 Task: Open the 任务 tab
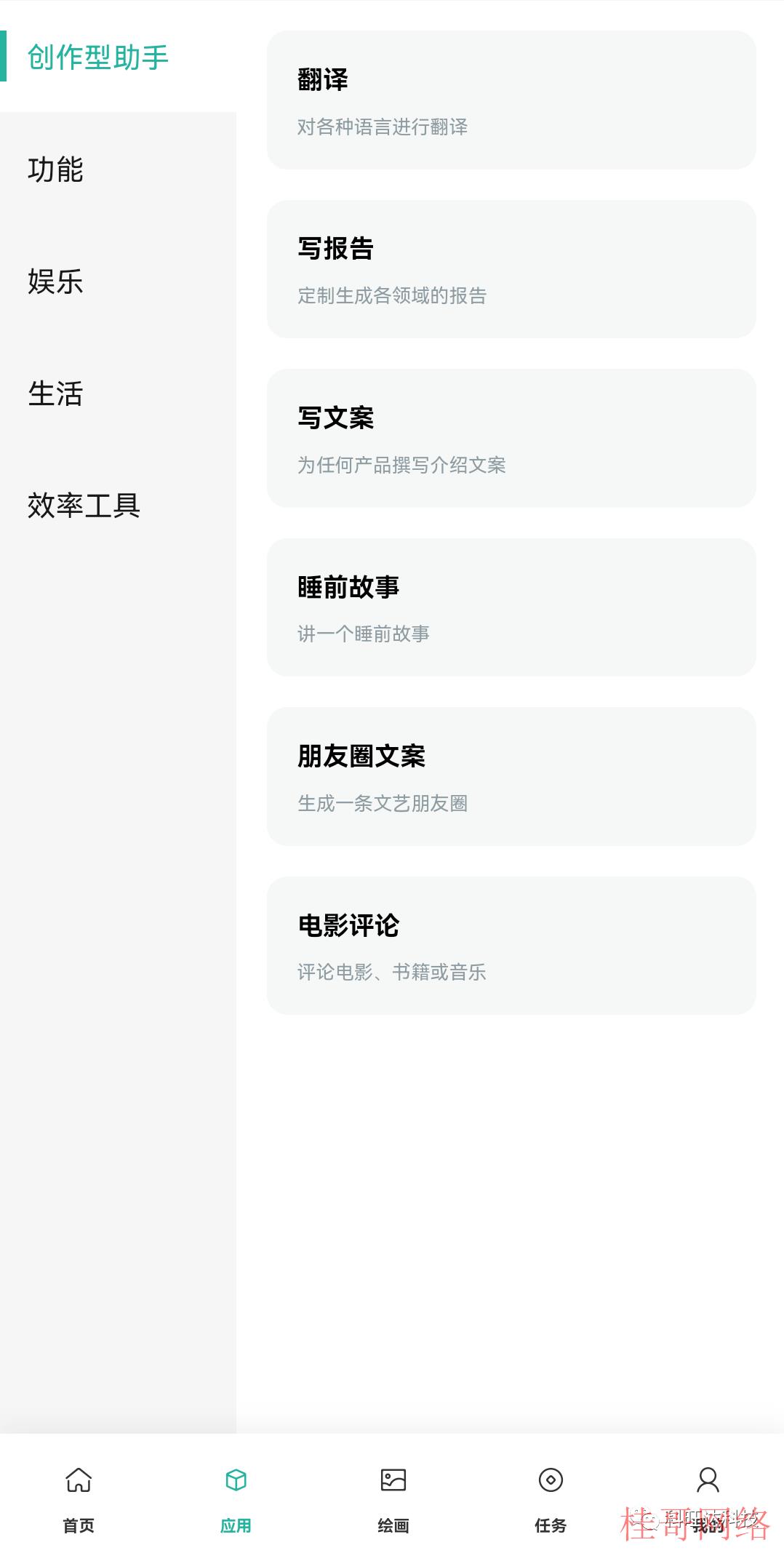pyautogui.click(x=551, y=1500)
